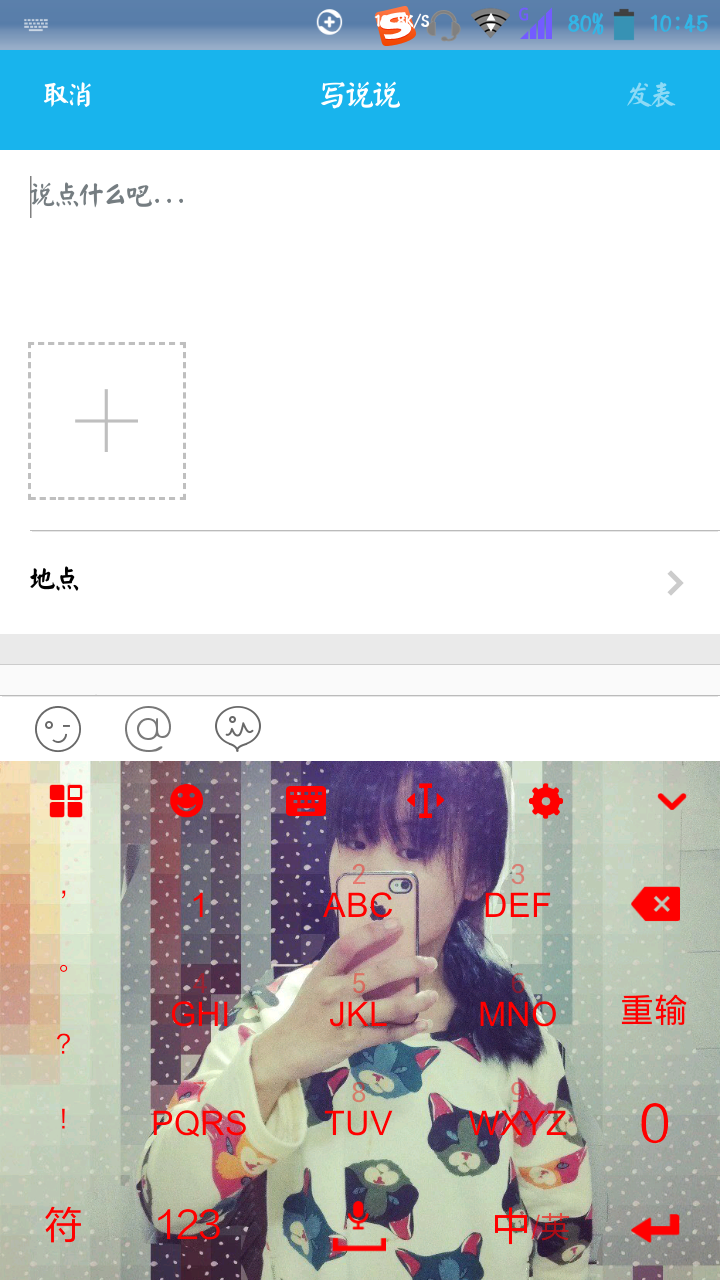Open keyboard settings gear

[546, 801]
